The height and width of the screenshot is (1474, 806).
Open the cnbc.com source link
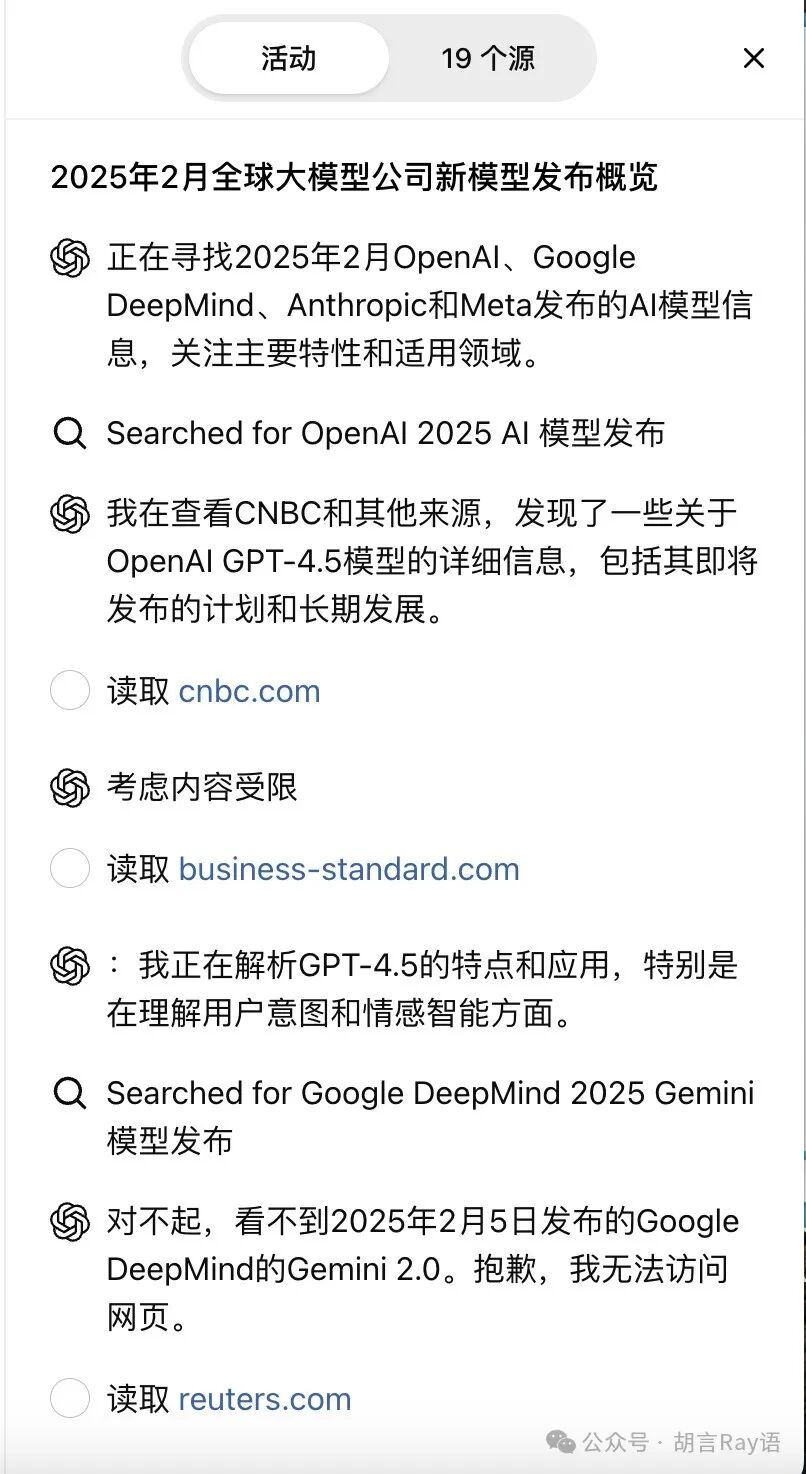pyautogui.click(x=249, y=691)
